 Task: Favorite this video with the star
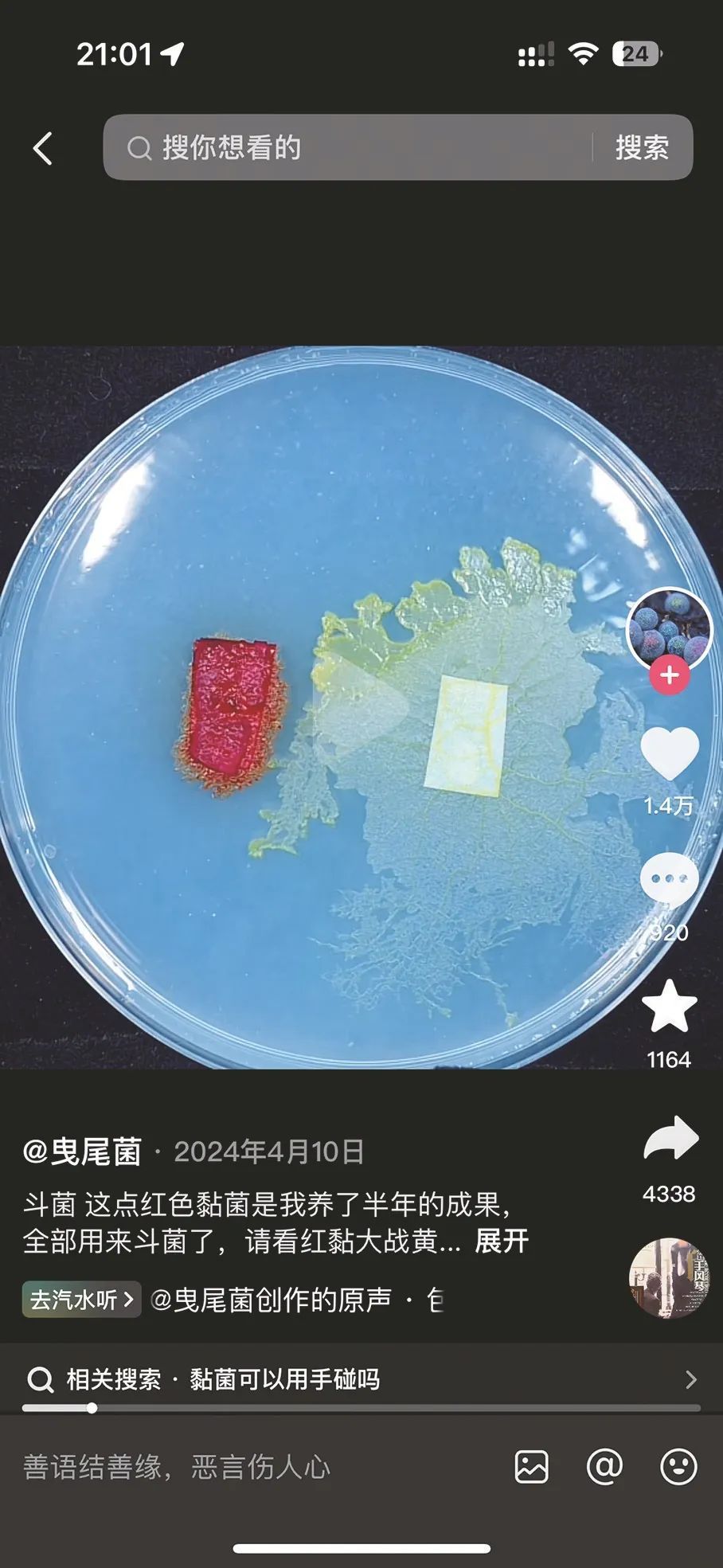pos(669,1006)
